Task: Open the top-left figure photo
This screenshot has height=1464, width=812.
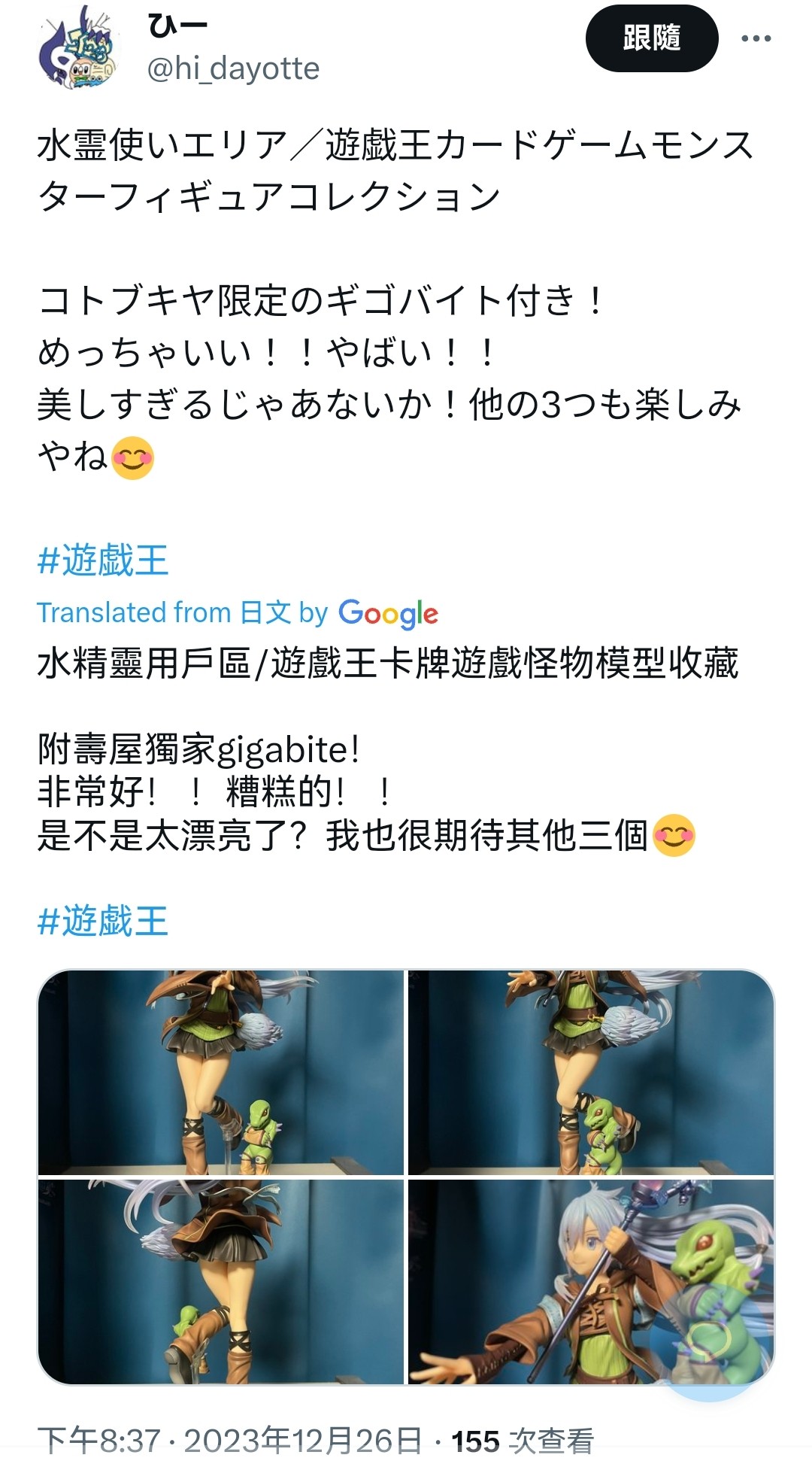Action: pos(221,1072)
